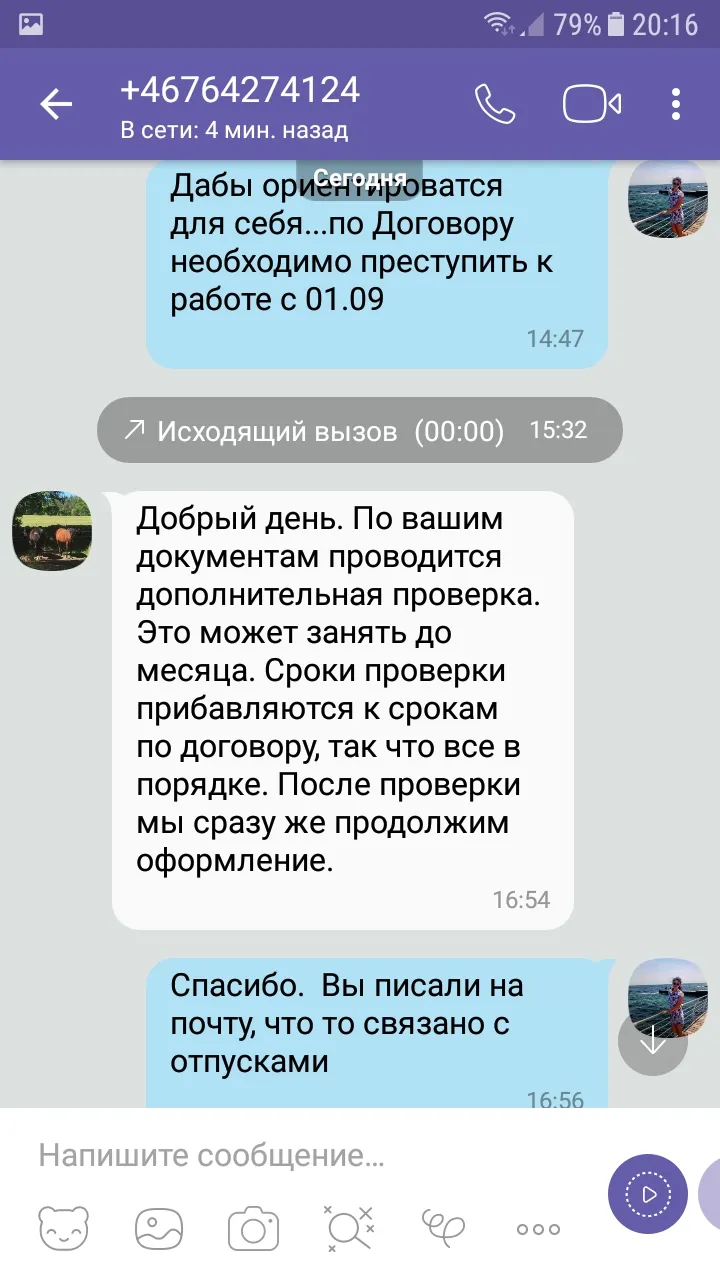Start a voice call with this contact
This screenshot has height=1280, width=720.
tap(495, 104)
